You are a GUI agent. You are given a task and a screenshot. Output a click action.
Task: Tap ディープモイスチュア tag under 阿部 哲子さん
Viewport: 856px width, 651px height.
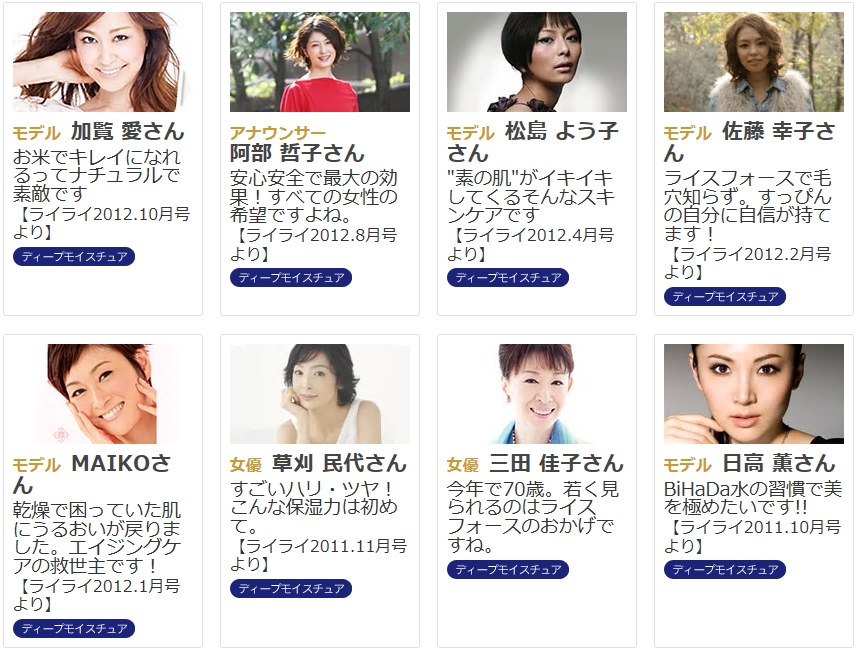(291, 278)
